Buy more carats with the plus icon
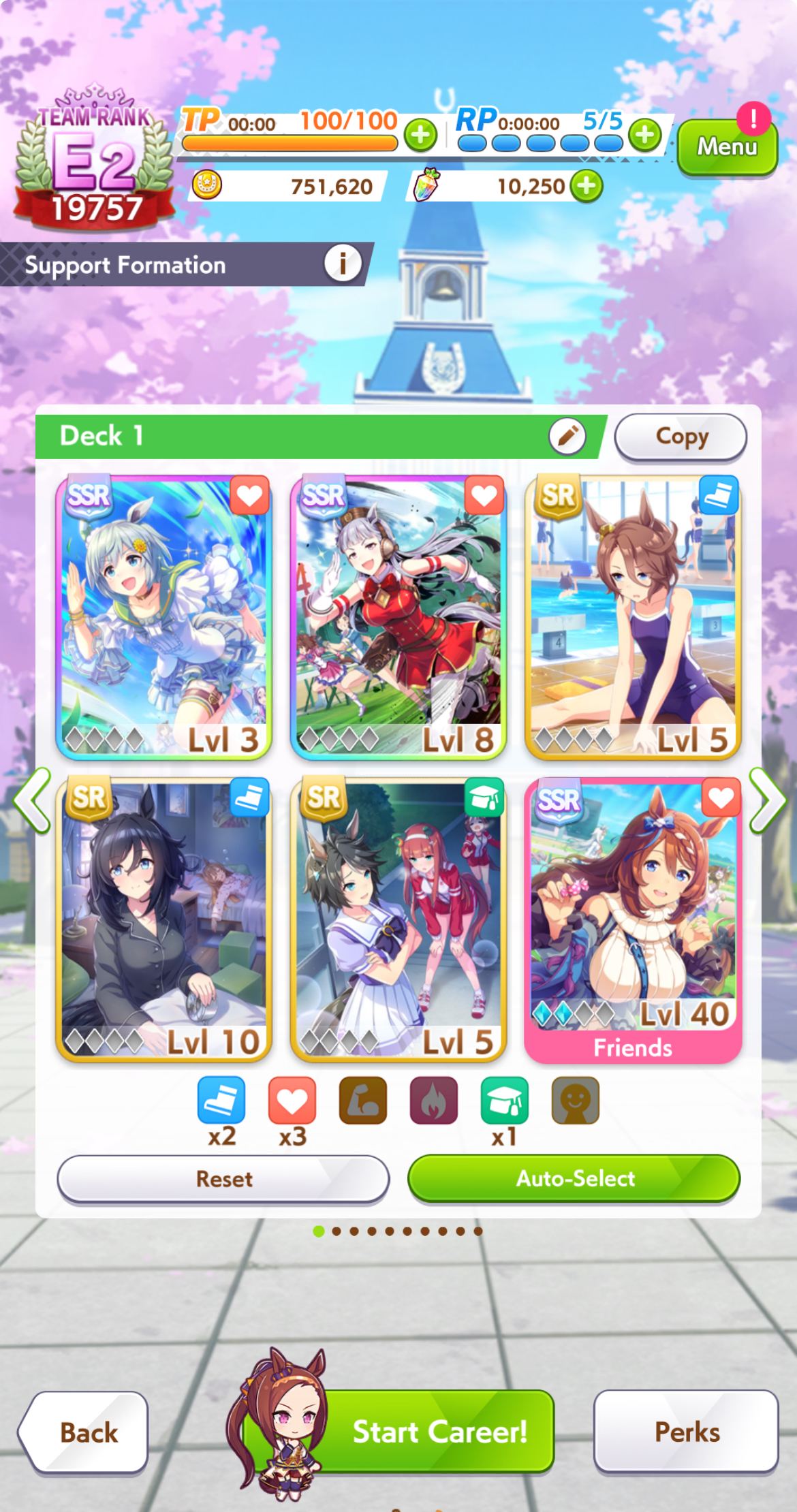The height and width of the screenshot is (1512, 797). [x=587, y=185]
